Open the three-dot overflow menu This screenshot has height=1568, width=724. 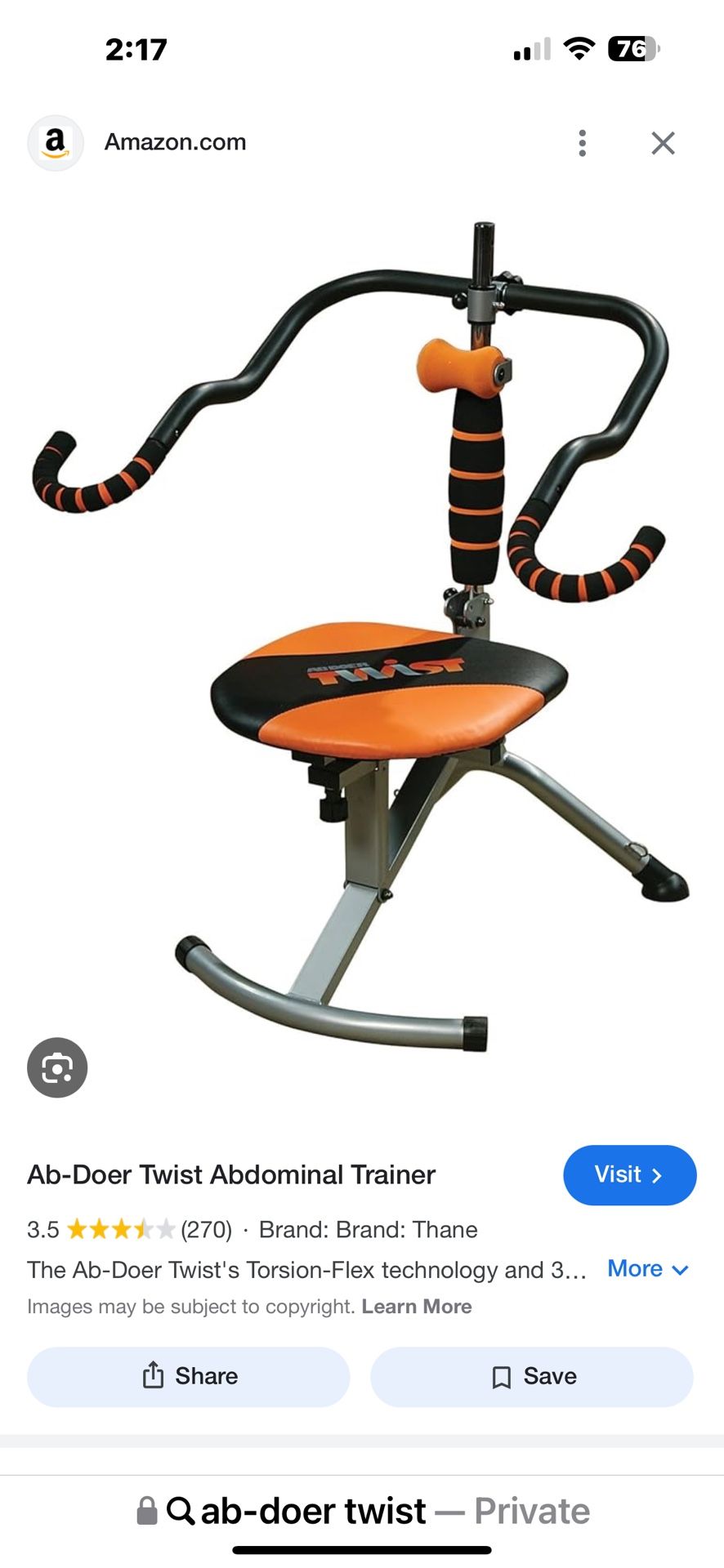click(x=582, y=143)
